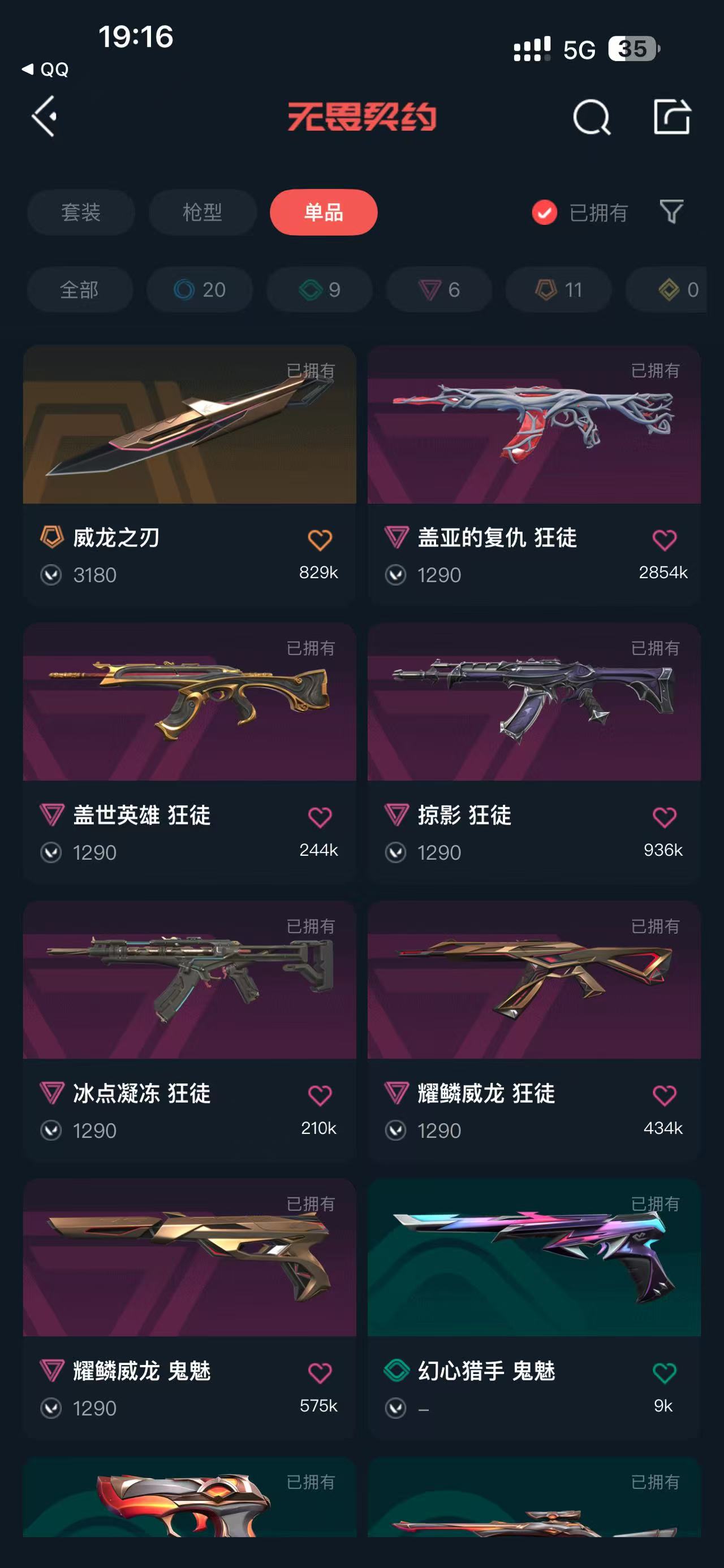Open the search icon in header
This screenshot has height=1568, width=724.
591,116
